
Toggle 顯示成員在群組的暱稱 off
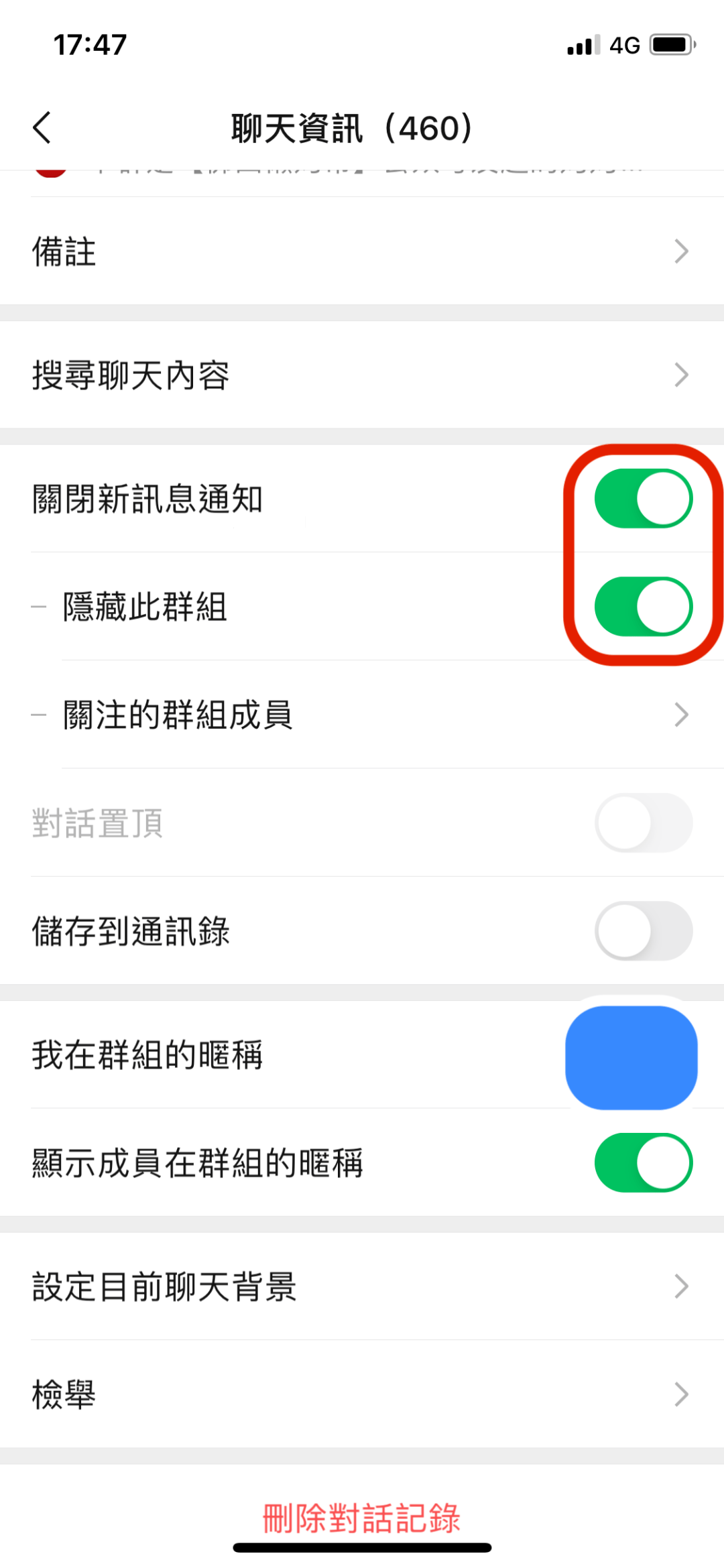[x=643, y=1163]
